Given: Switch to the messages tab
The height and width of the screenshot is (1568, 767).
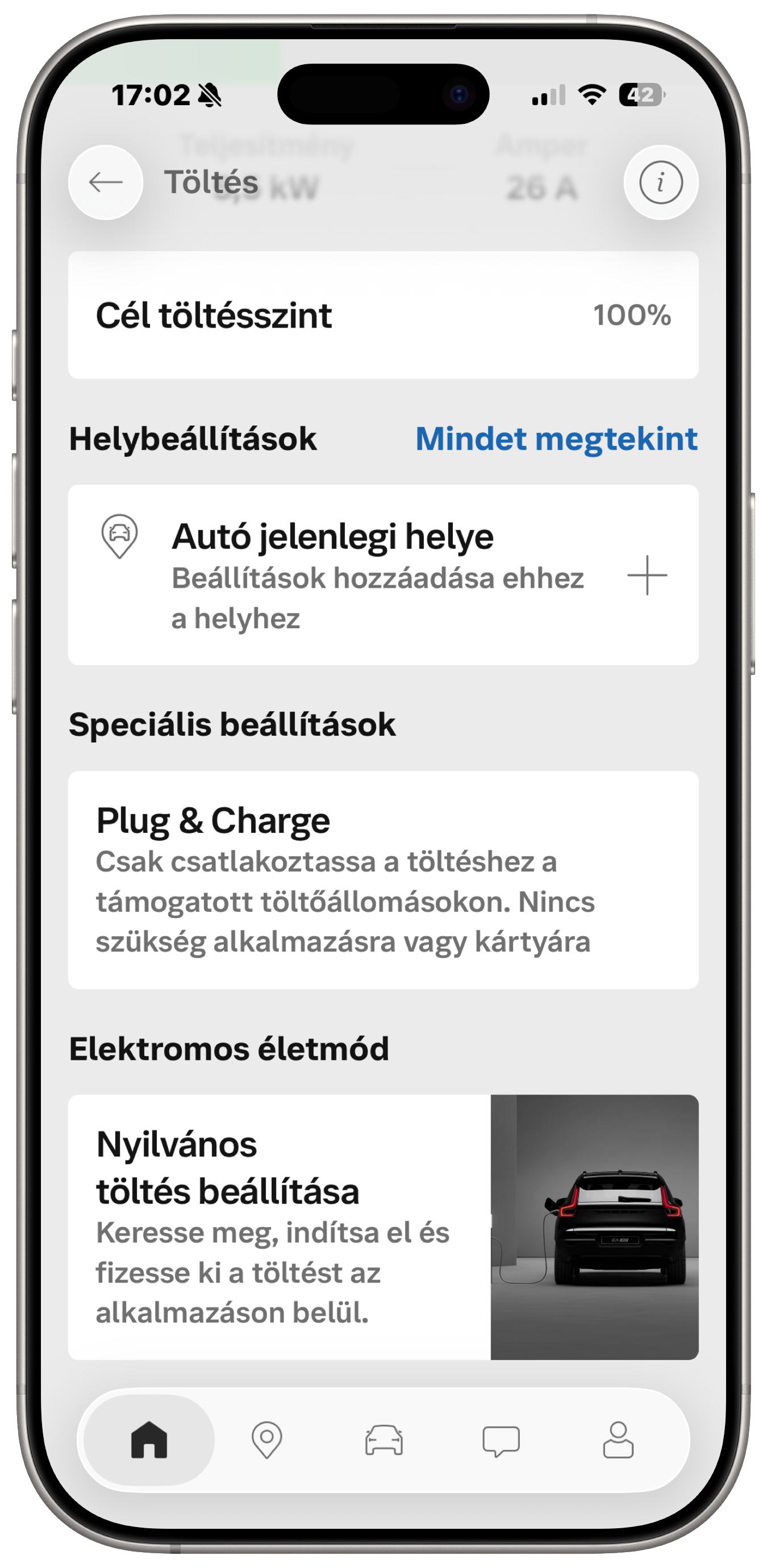Looking at the screenshot, I should click(501, 1440).
